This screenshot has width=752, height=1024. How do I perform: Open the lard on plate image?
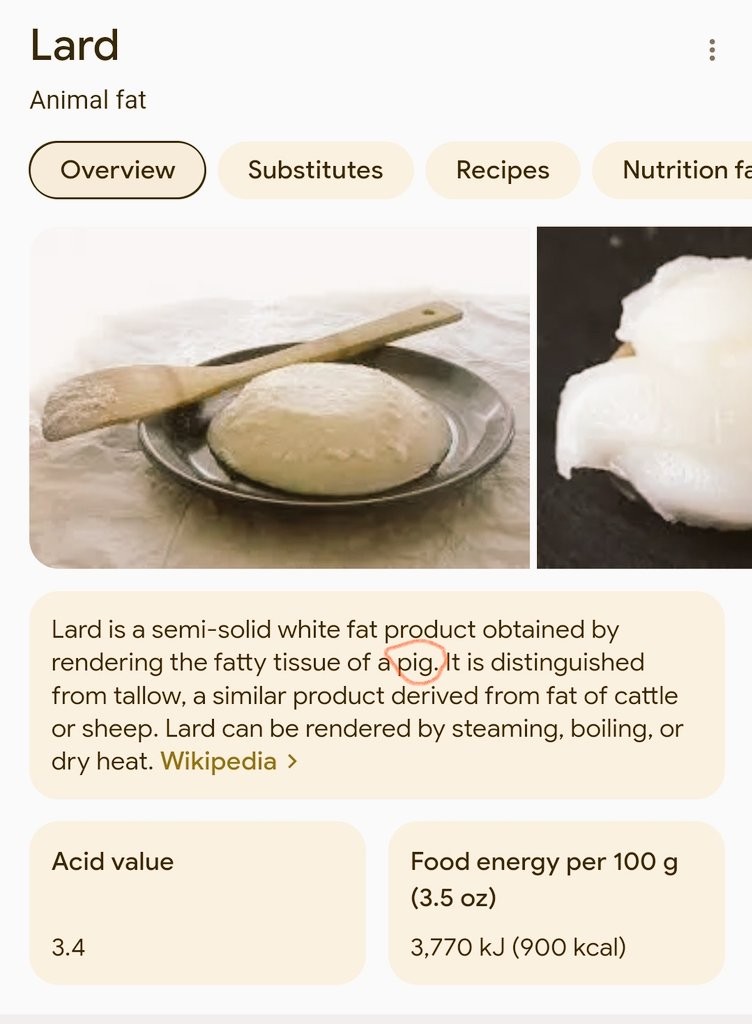[280, 398]
